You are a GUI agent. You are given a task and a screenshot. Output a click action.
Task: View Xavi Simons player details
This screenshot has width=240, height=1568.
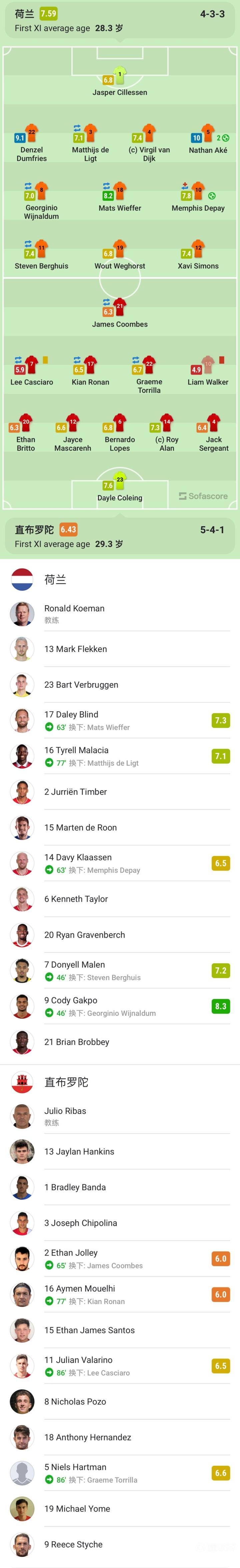coord(198,256)
